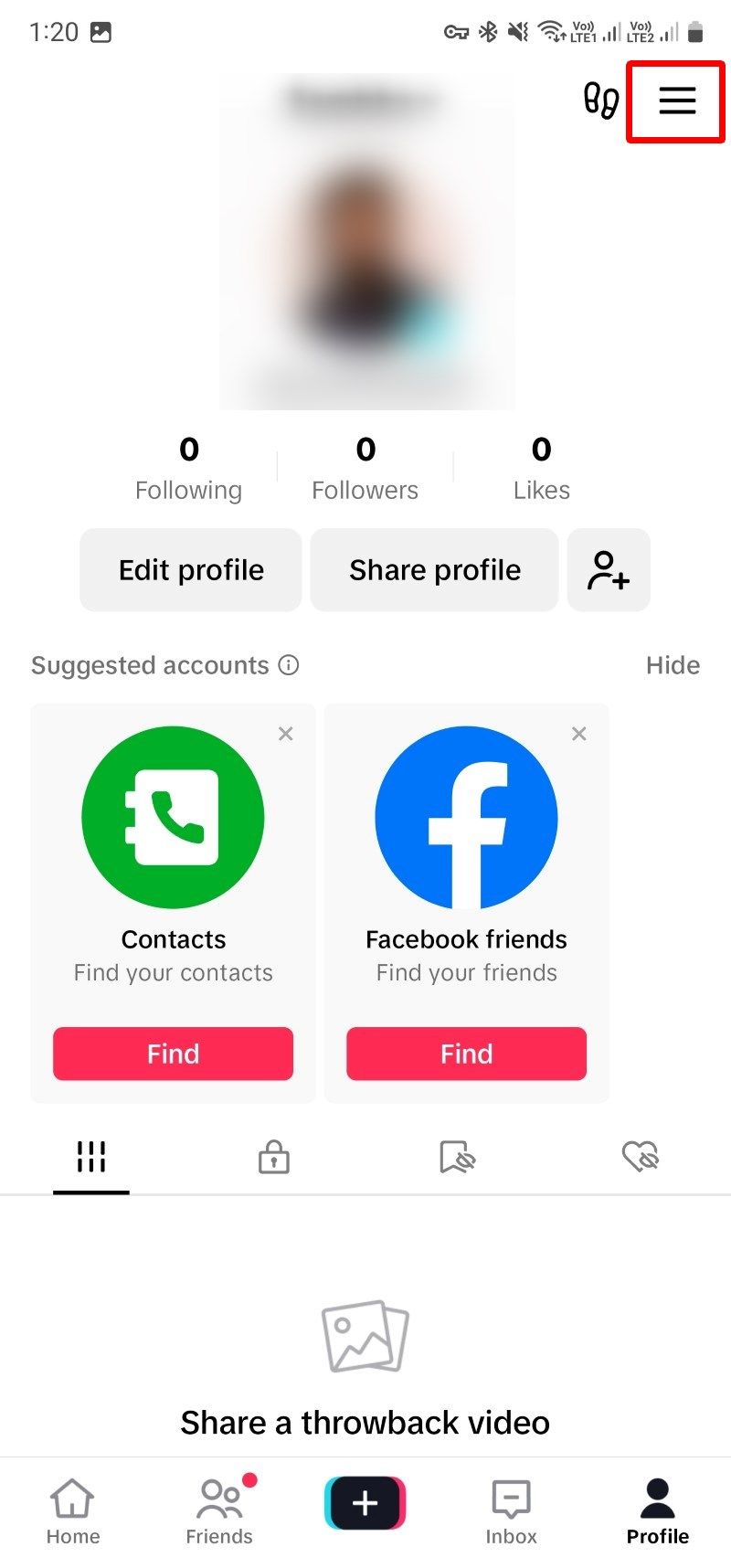Image resolution: width=731 pixels, height=1568 pixels.
Task: Hide the Suggested accounts section
Action: point(673,665)
